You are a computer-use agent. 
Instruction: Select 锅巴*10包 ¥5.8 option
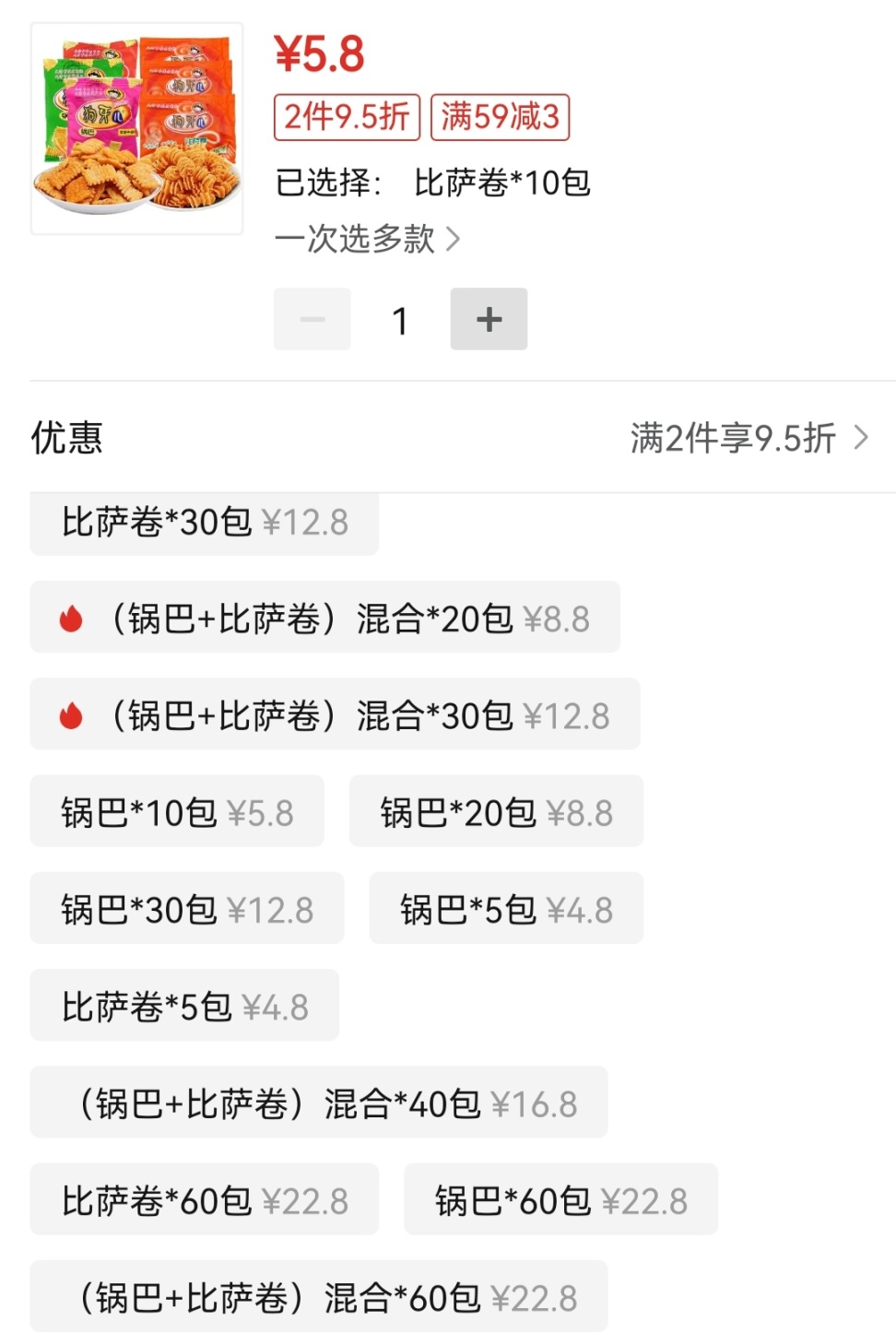(177, 812)
